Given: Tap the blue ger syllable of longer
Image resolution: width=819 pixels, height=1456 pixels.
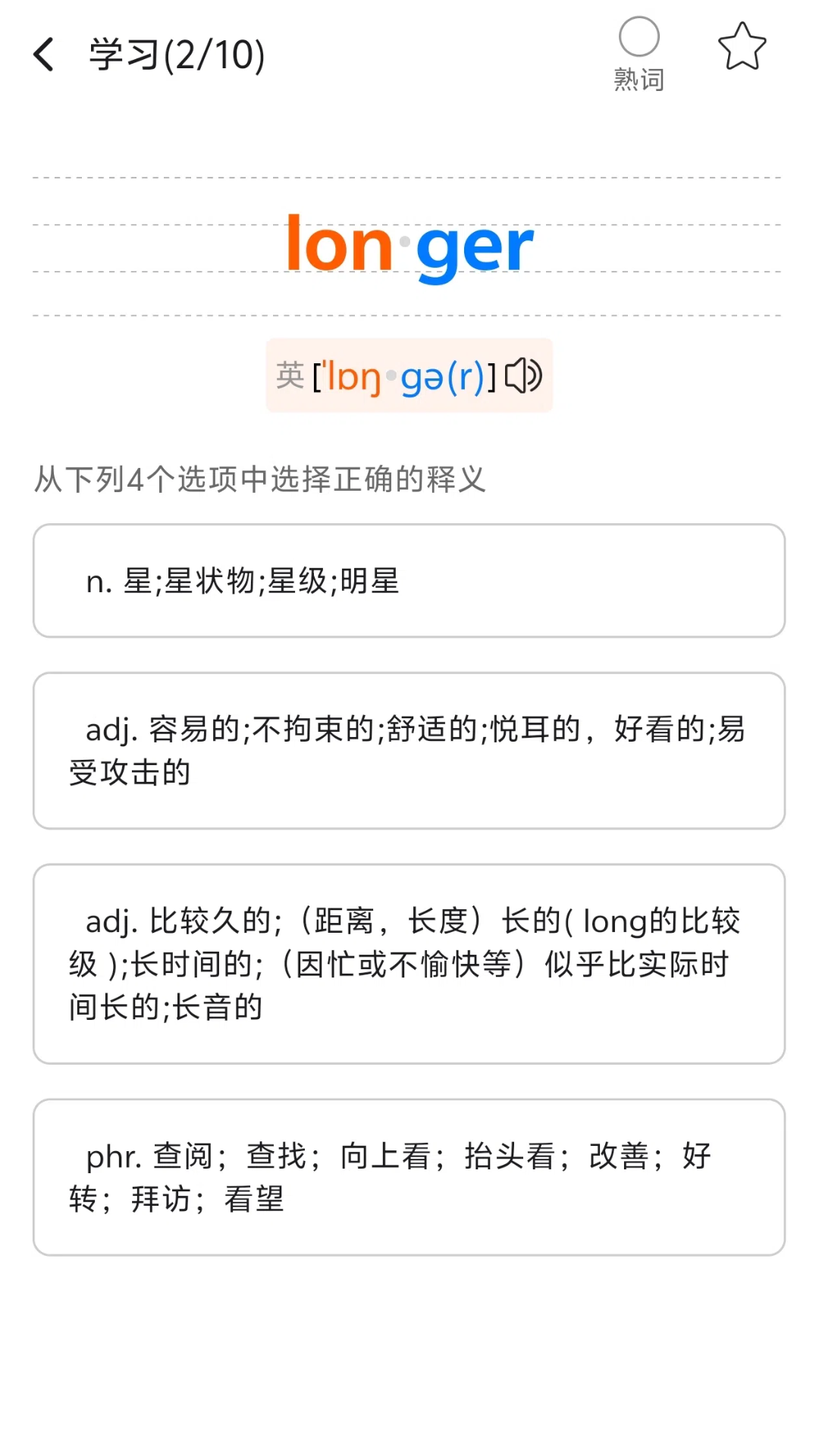Looking at the screenshot, I should 474,244.
